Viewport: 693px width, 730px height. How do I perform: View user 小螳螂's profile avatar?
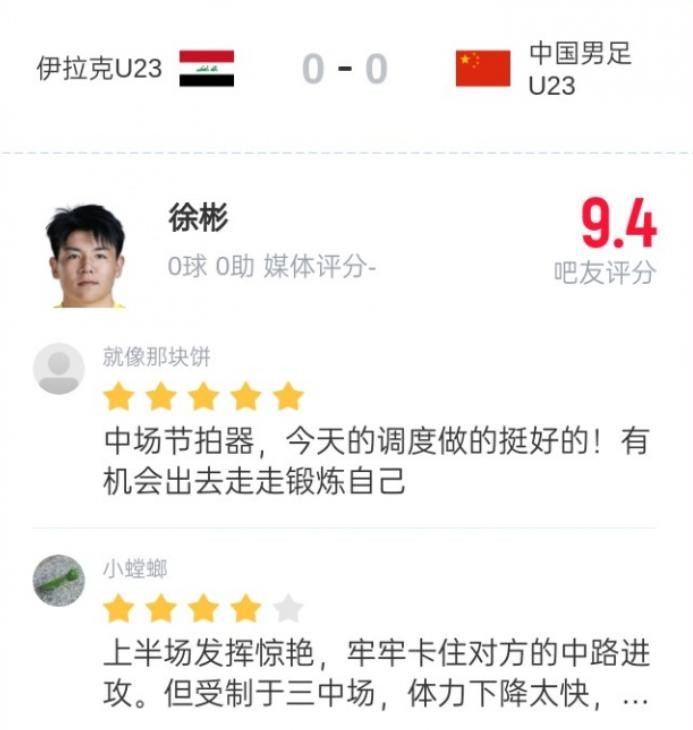(x=59, y=580)
